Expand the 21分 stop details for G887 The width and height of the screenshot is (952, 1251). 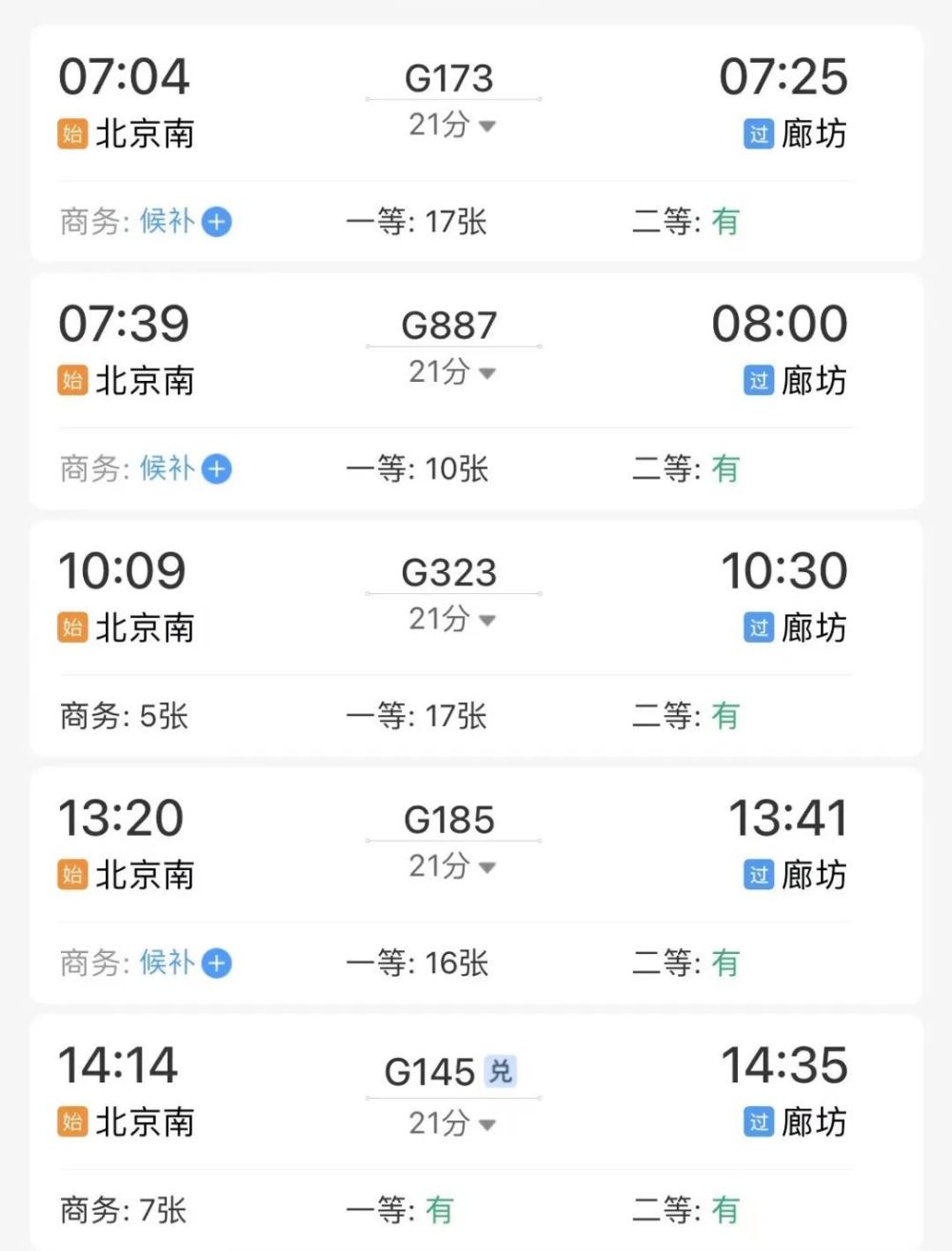click(x=453, y=372)
